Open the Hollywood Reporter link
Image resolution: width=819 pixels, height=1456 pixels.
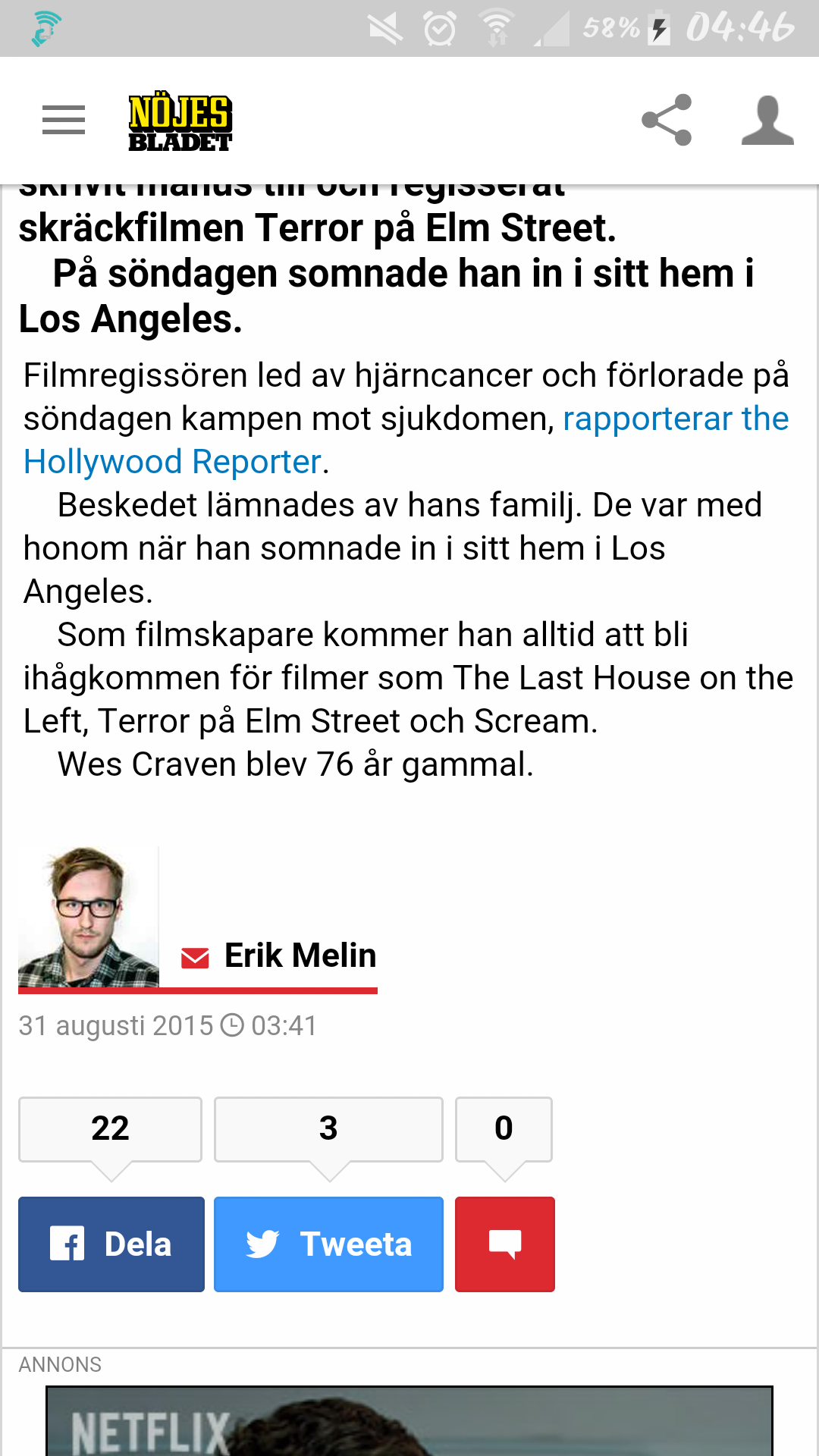(x=172, y=462)
